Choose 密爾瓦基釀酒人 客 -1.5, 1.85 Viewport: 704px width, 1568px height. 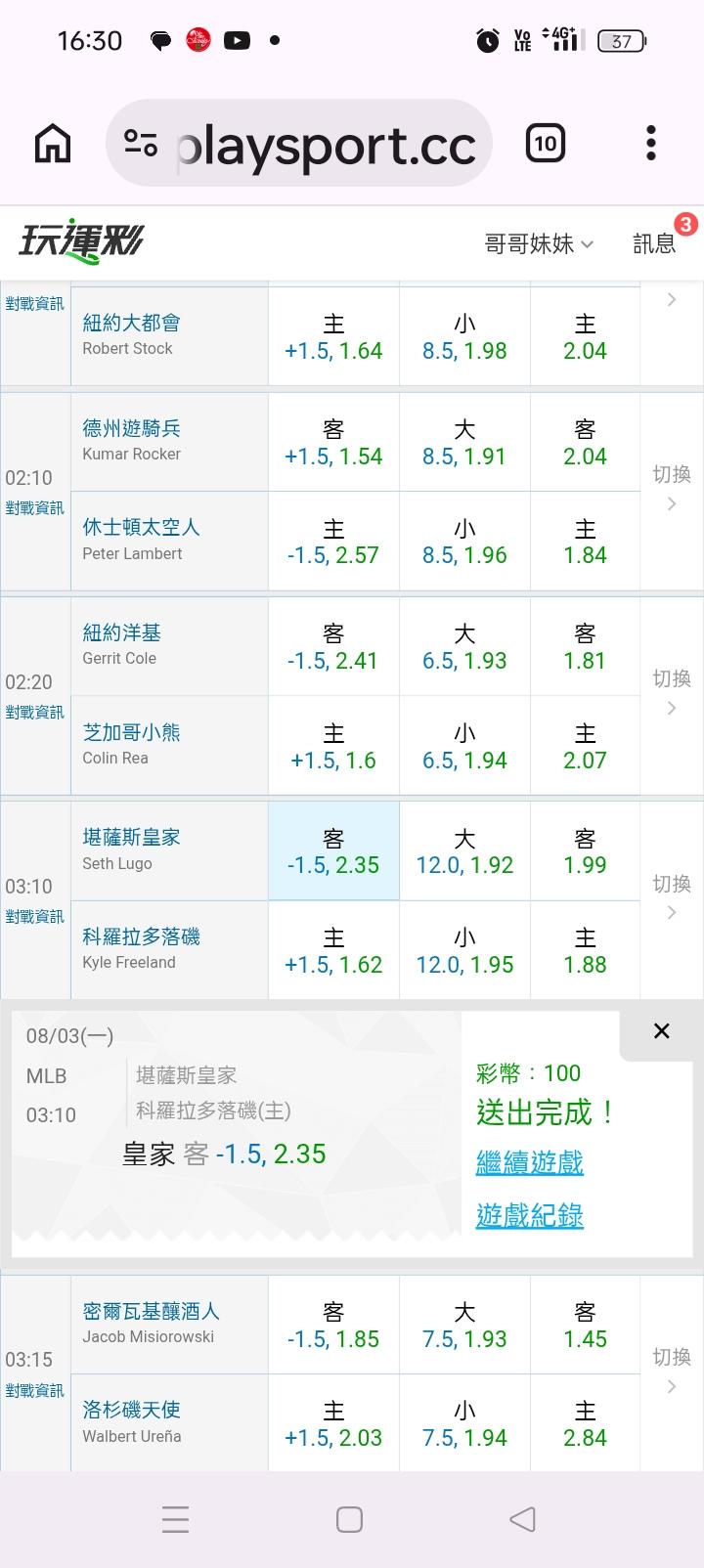333,1325
